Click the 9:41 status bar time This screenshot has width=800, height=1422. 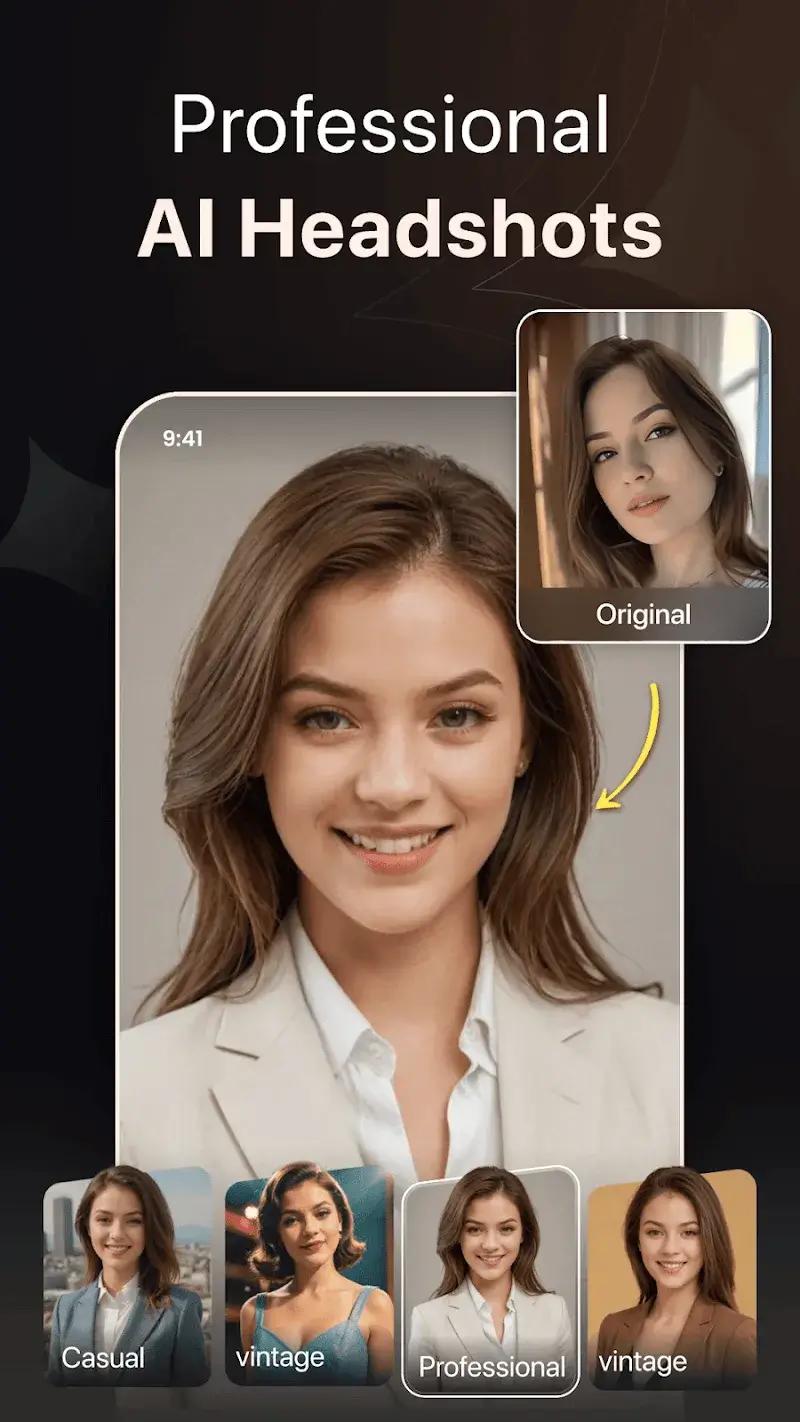click(183, 436)
